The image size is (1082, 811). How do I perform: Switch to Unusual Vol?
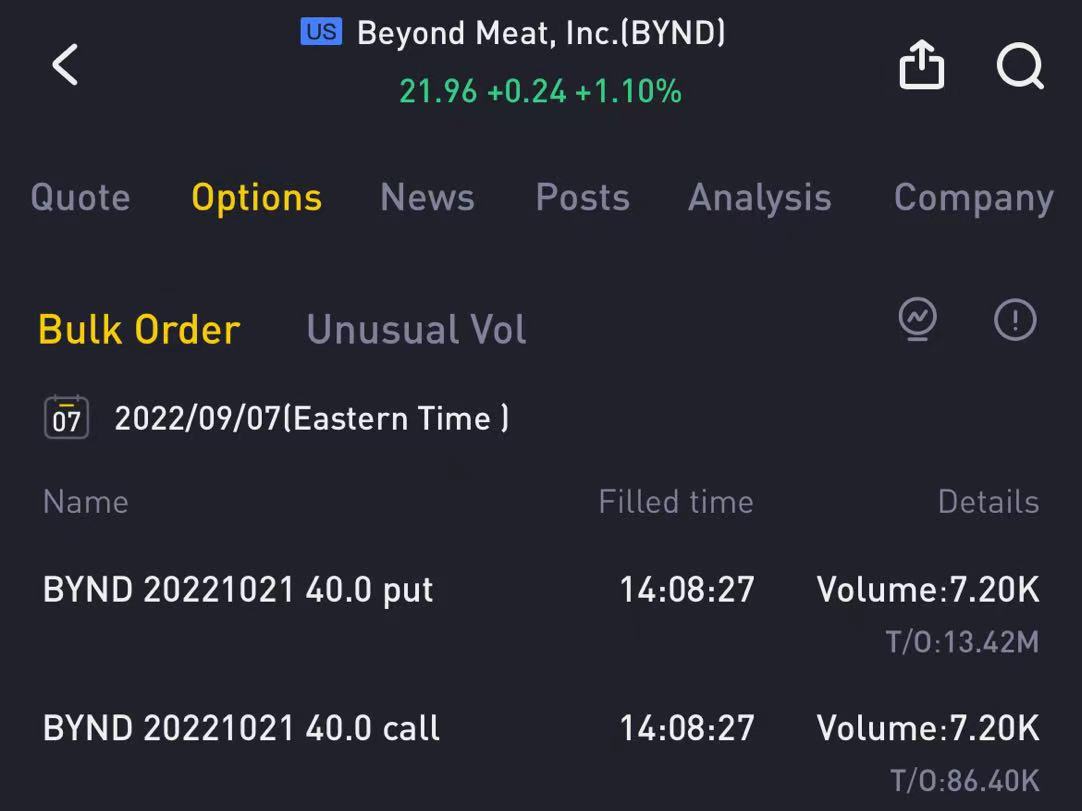416,330
